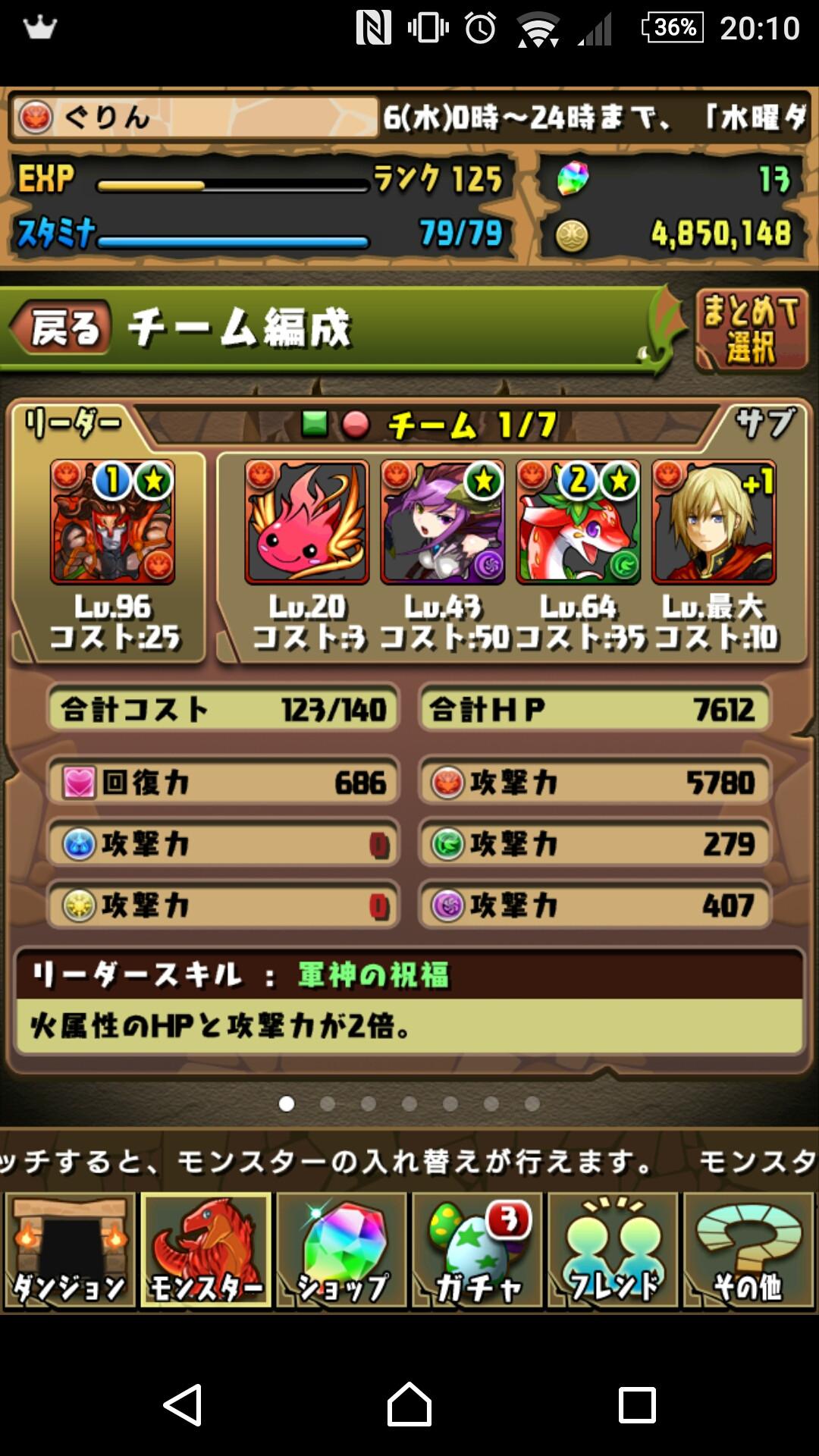Viewport: 819px width, 1456px height.
Task: Tap the 戻る back button
Action: click(62, 328)
